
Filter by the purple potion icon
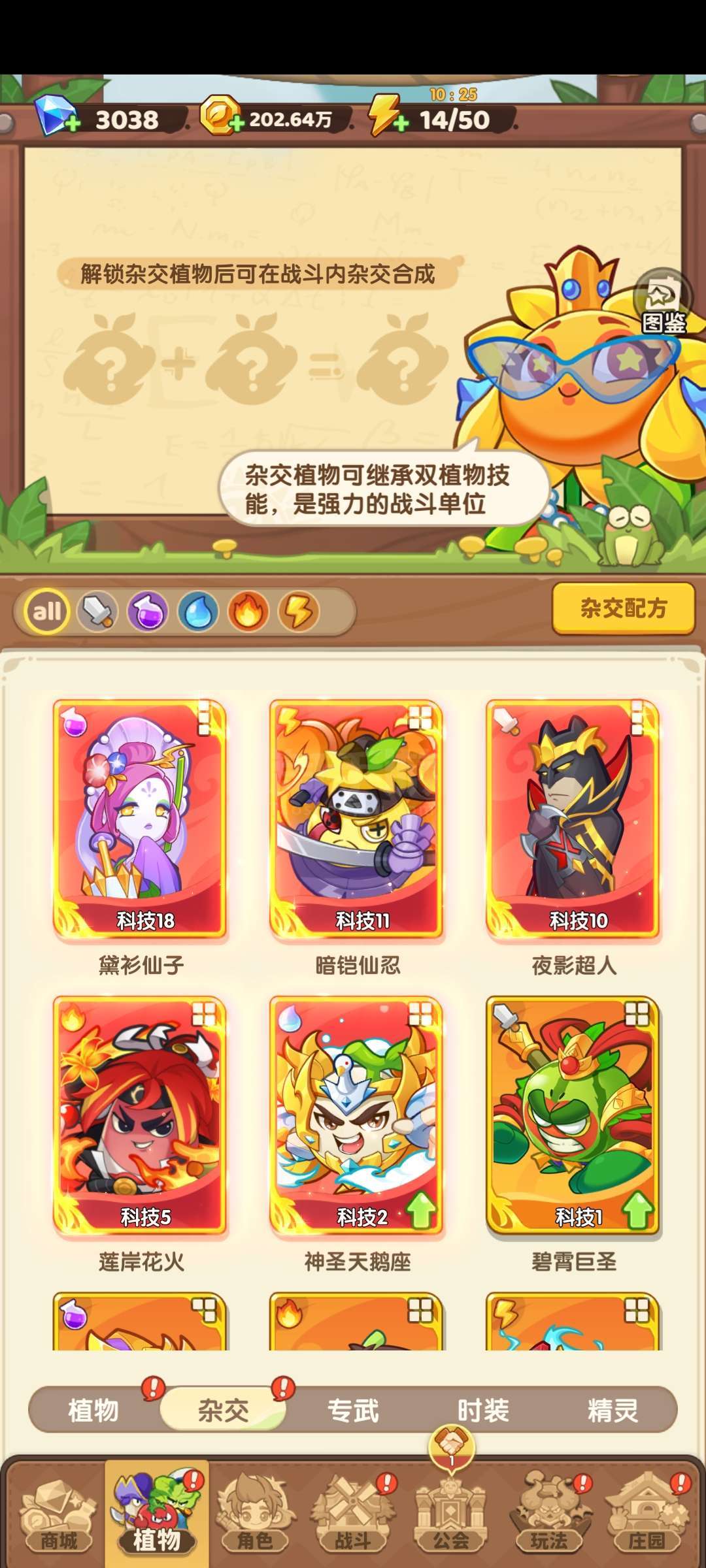point(148,612)
